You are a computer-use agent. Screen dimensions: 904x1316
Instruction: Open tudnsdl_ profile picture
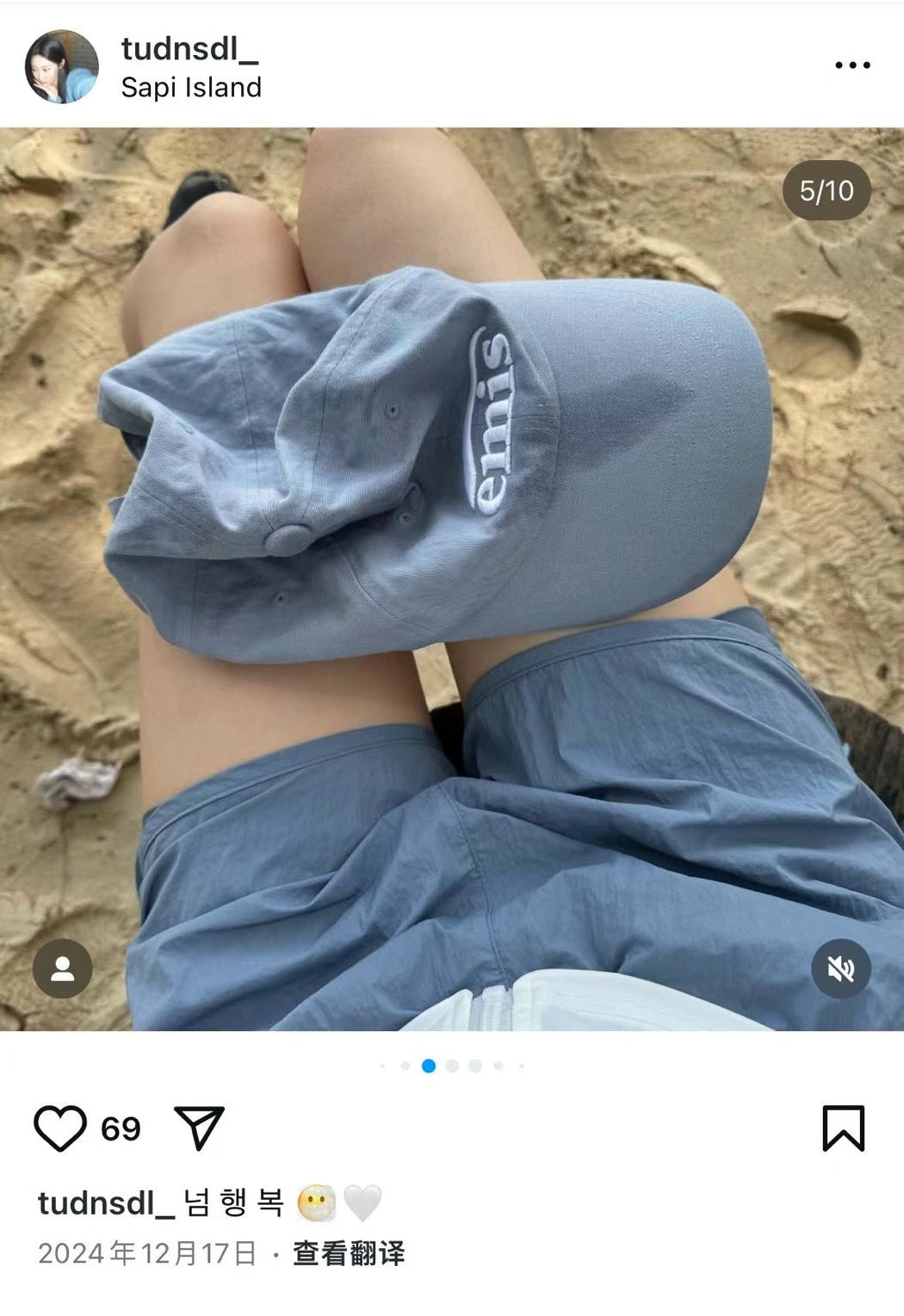(x=61, y=66)
